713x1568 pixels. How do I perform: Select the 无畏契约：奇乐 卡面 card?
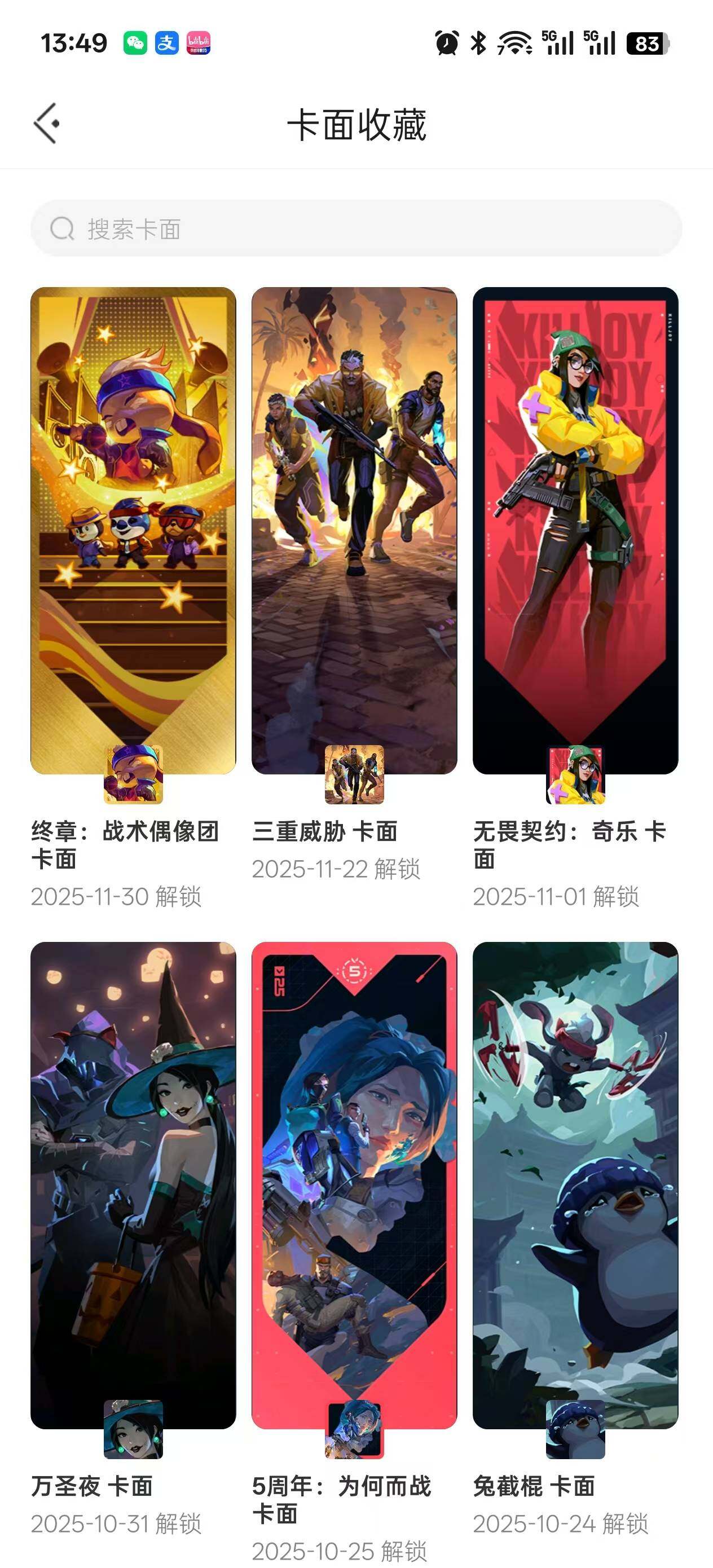[575, 531]
